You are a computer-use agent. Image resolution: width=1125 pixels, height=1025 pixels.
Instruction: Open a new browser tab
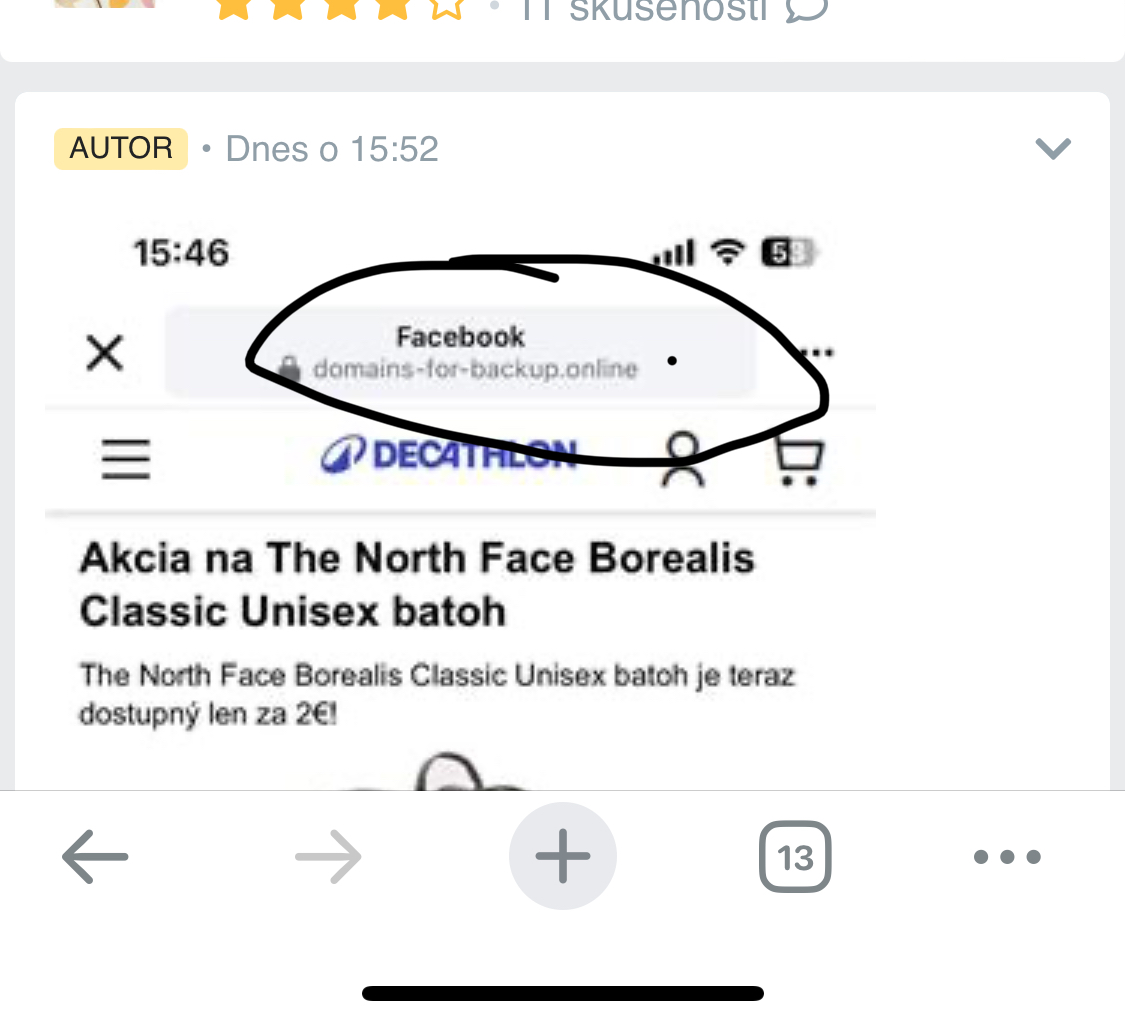562,857
